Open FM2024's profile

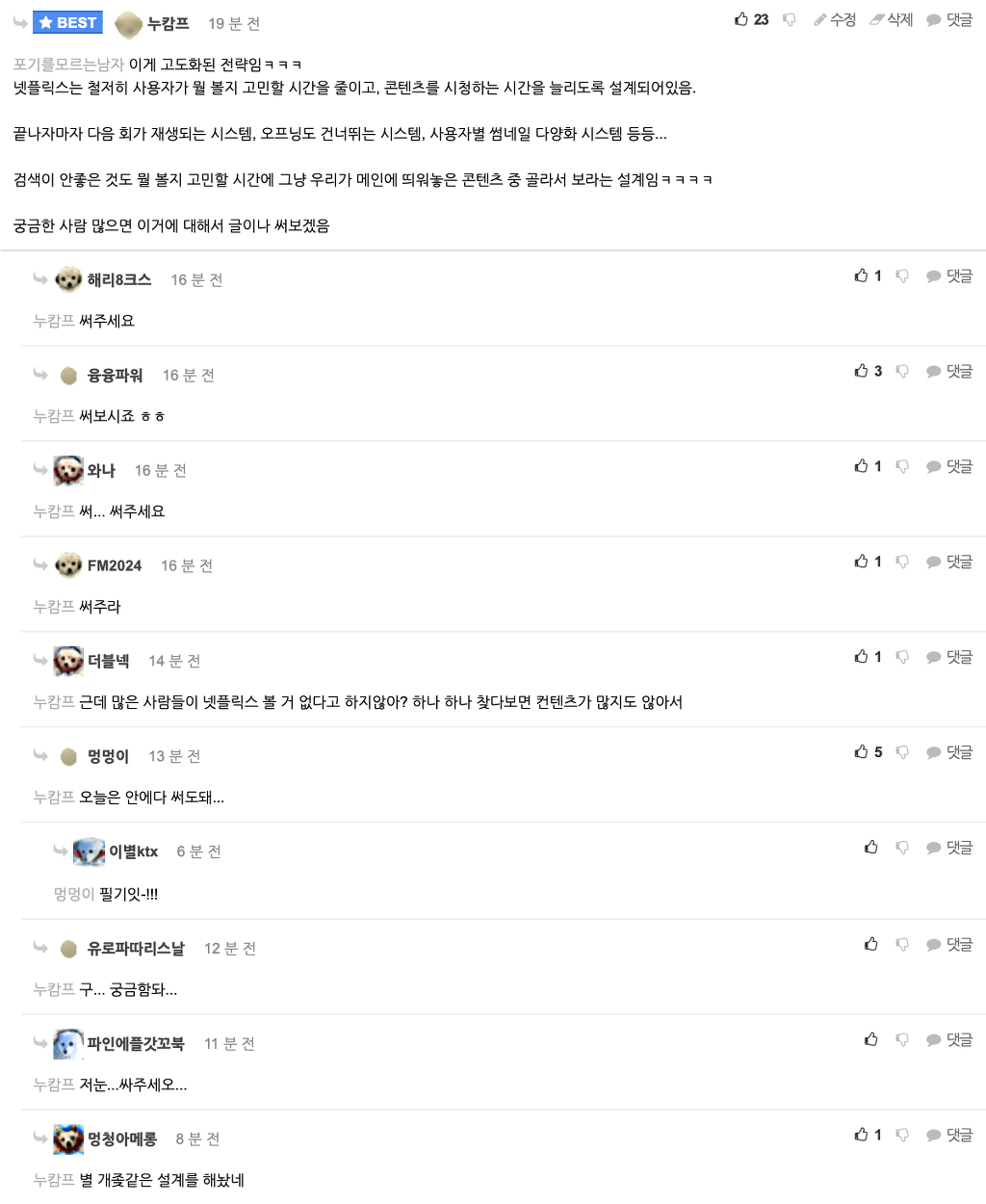coord(114,565)
